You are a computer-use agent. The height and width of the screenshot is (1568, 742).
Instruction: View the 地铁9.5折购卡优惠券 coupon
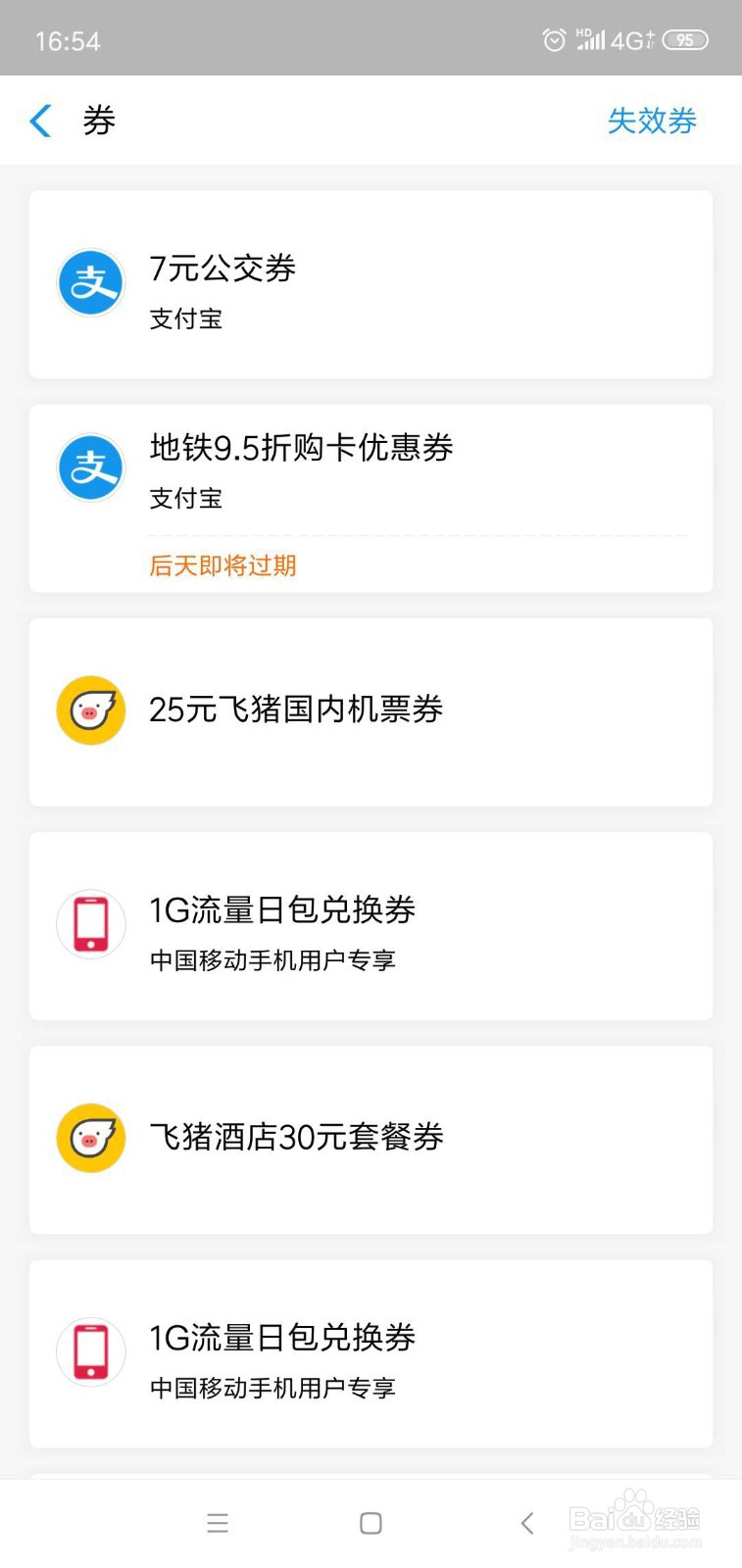click(371, 498)
